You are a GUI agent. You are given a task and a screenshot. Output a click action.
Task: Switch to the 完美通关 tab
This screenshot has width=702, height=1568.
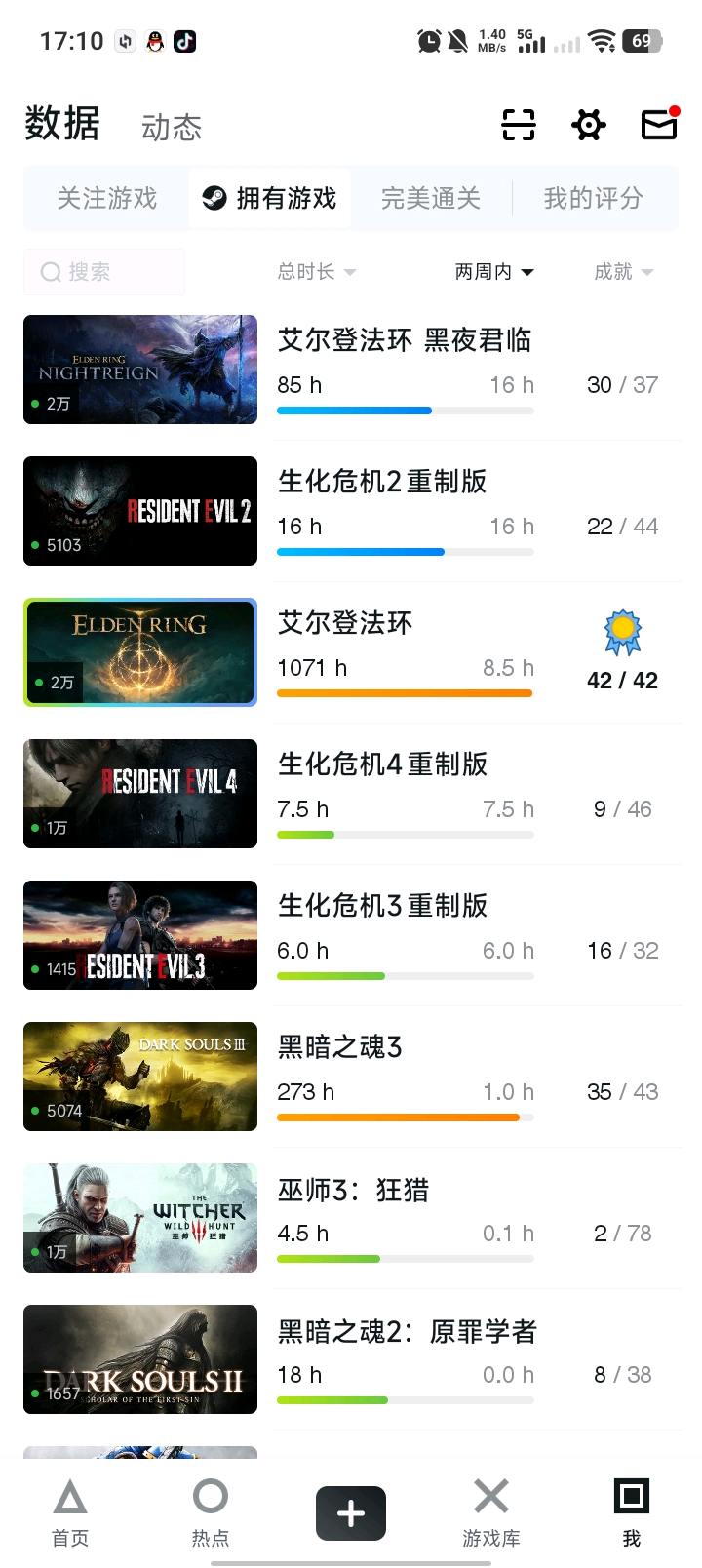tap(431, 199)
